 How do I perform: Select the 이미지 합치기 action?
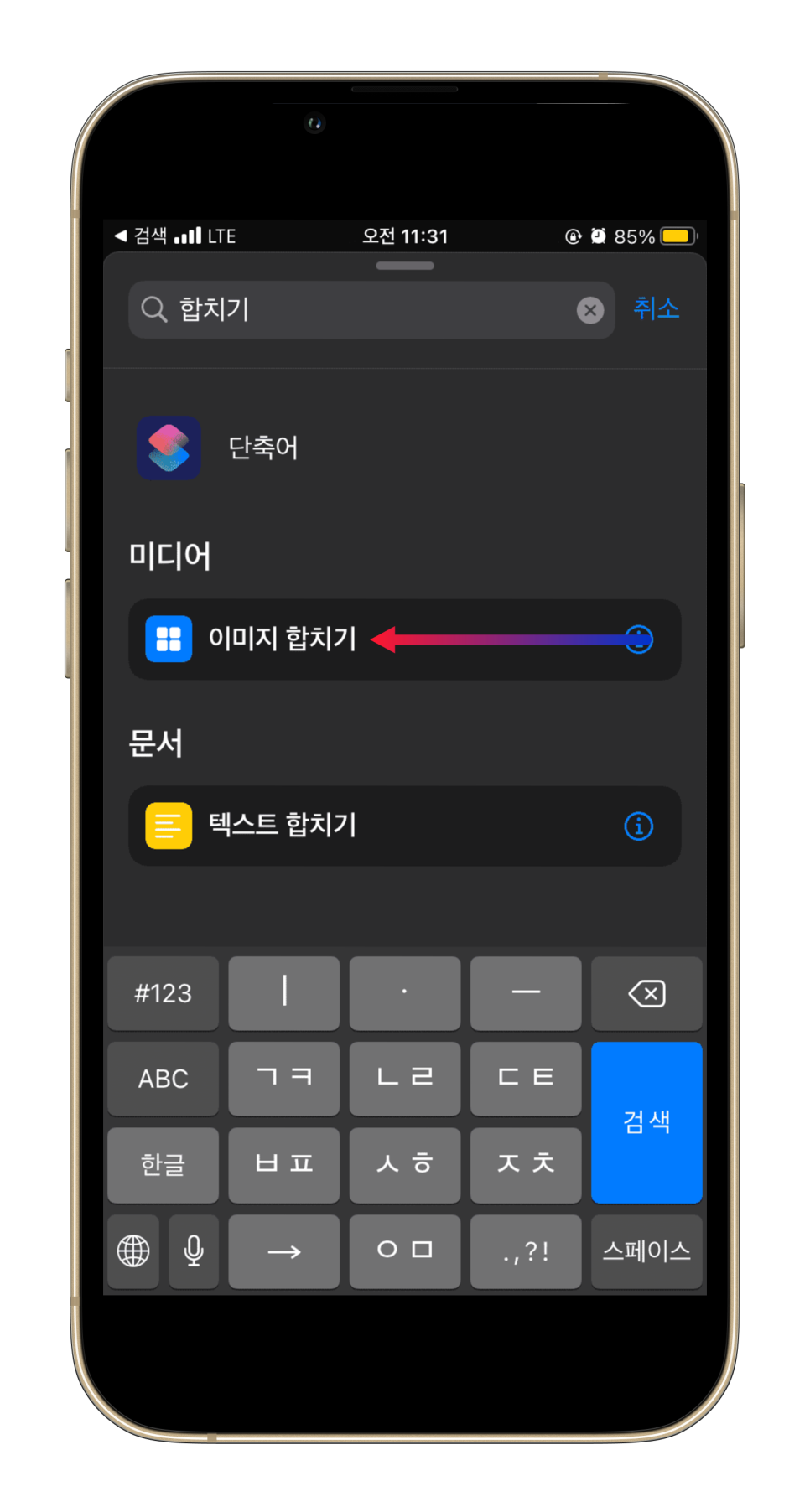[x=404, y=639]
